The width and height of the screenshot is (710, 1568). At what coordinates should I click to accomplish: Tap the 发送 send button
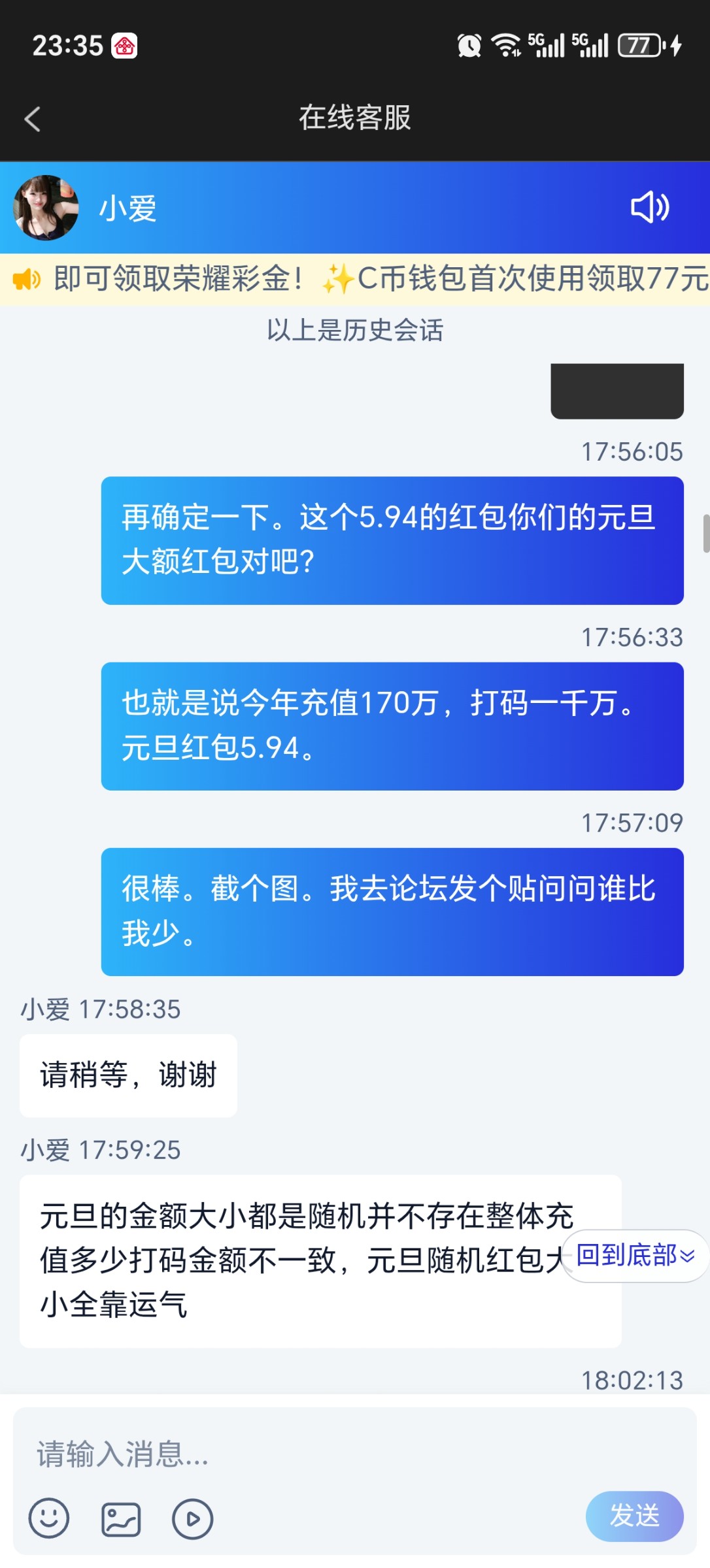(634, 1516)
